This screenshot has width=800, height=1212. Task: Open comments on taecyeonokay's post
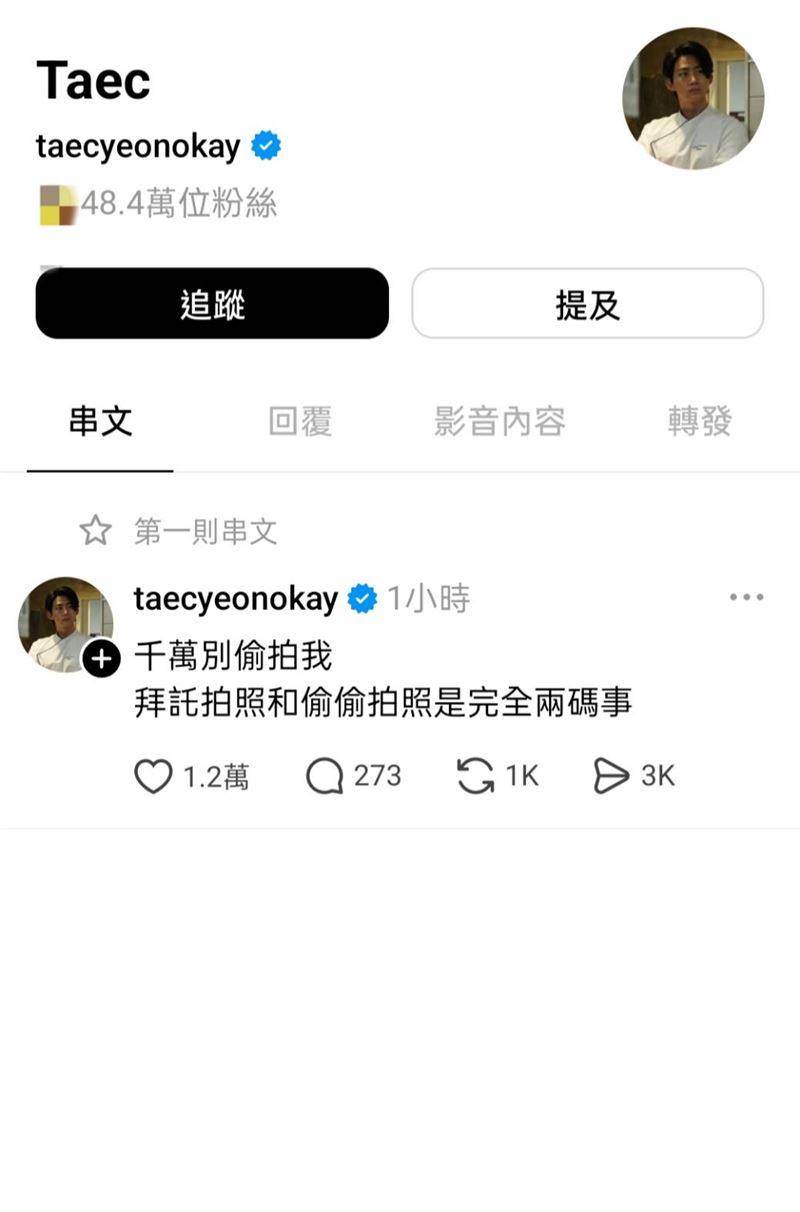pyautogui.click(x=324, y=776)
